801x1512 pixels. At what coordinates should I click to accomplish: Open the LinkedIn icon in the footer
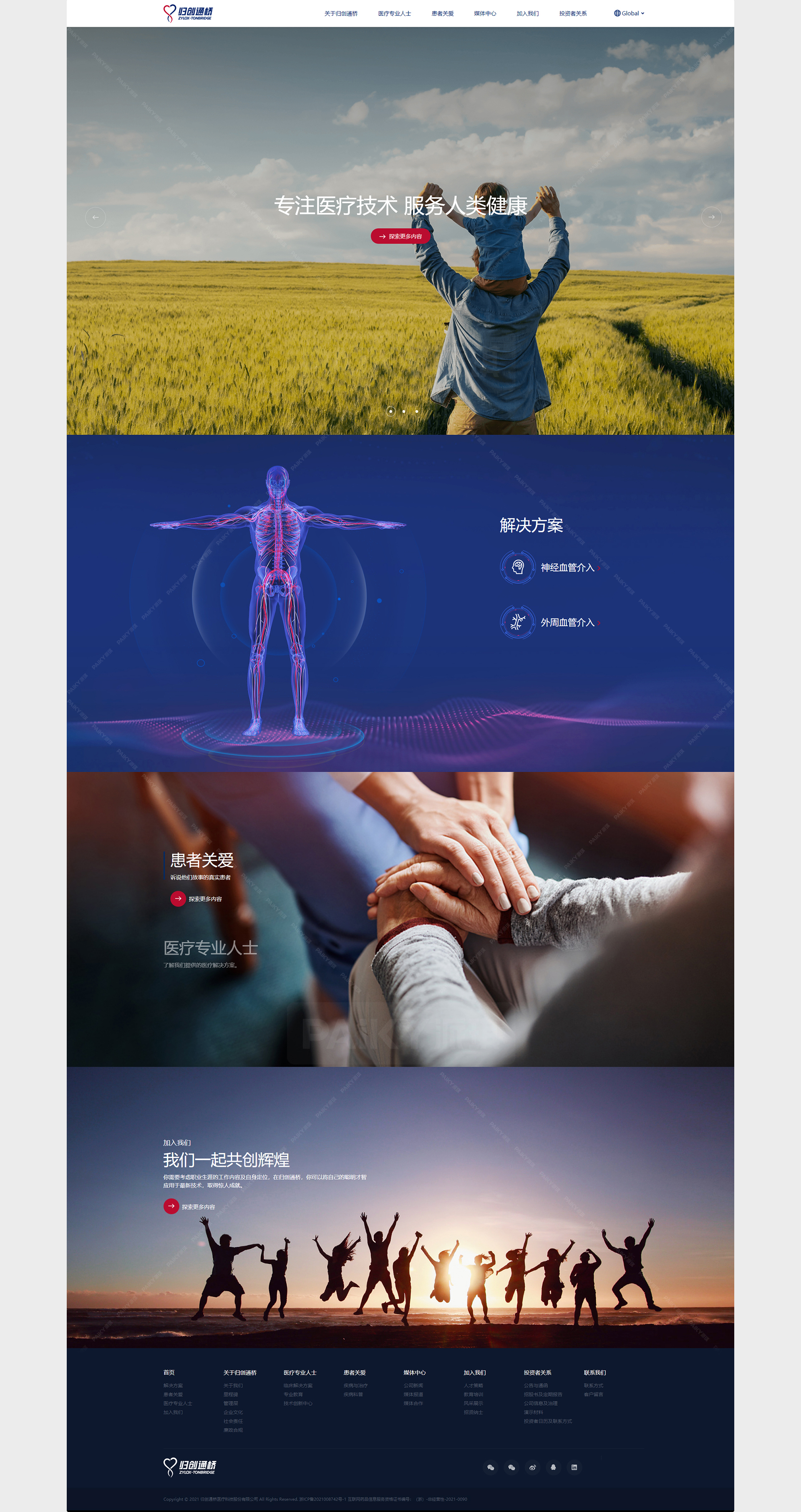click(574, 1467)
